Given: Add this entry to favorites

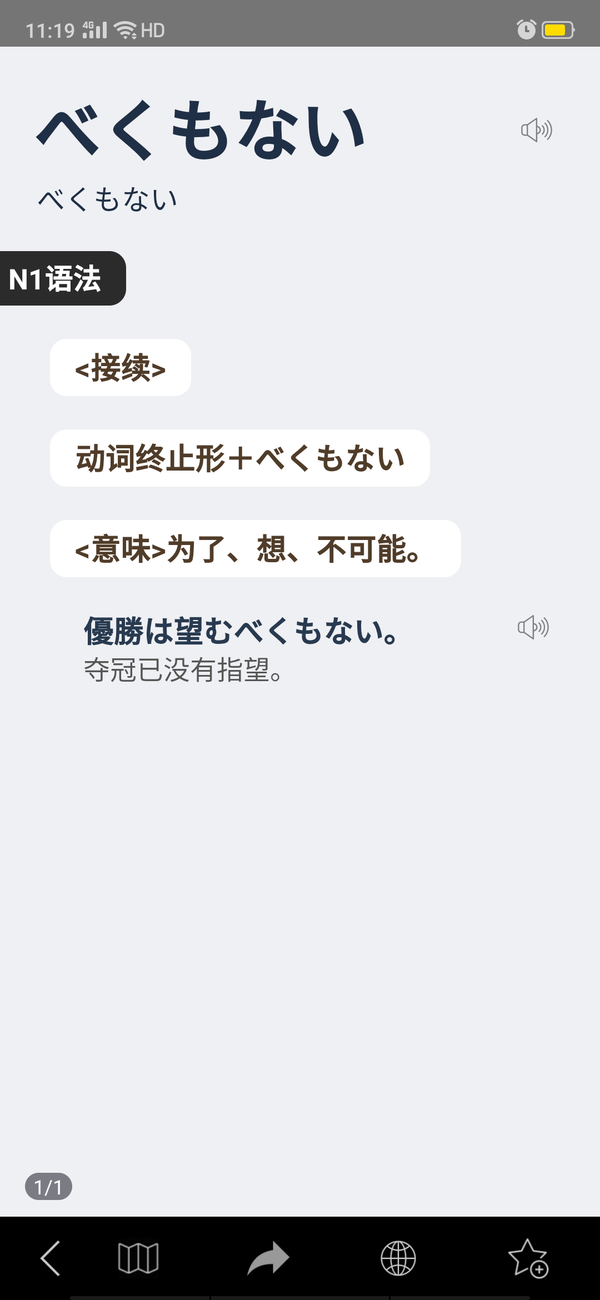Looking at the screenshot, I should tap(527, 1258).
